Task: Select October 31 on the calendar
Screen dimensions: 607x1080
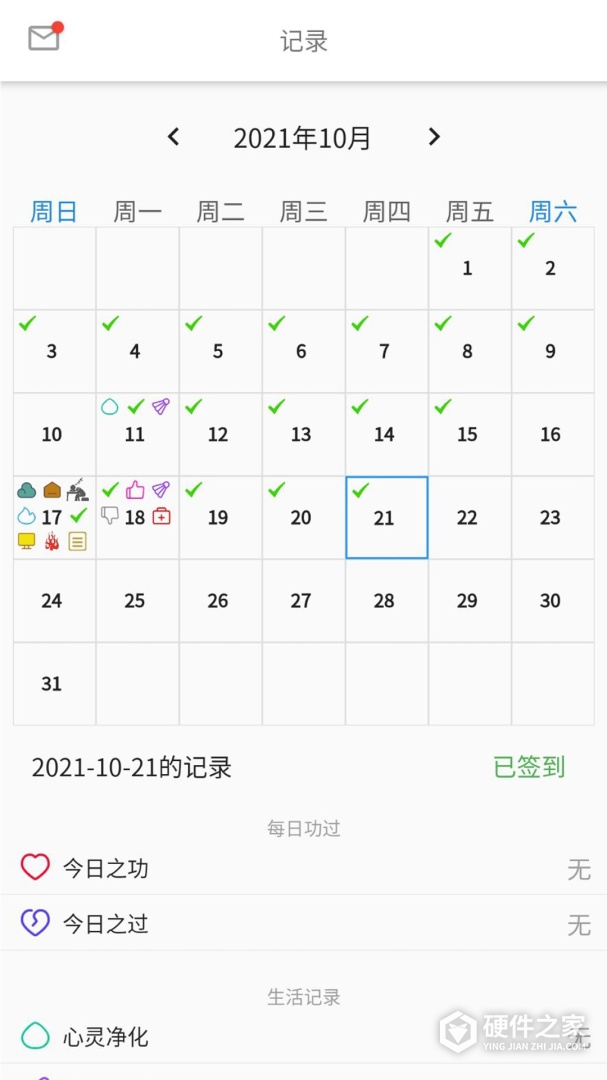Action: click(54, 684)
